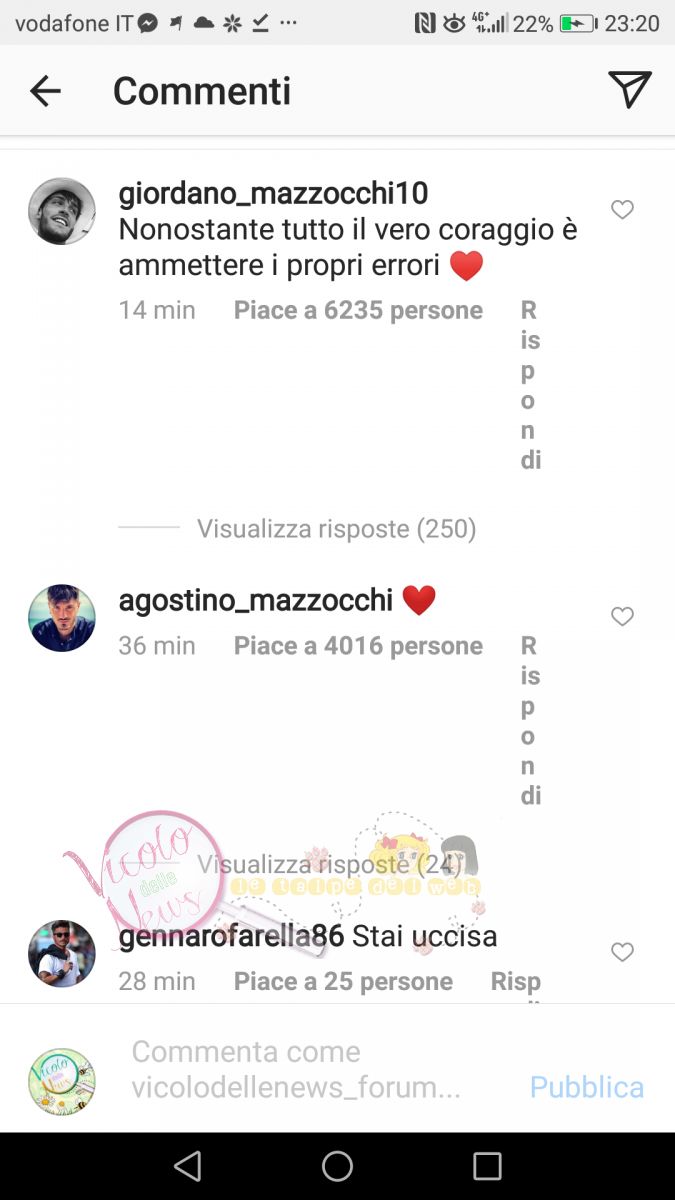View the 250 replies to giordano_mazzocchi10
Viewport: 675px width, 1200px height.
coord(336,528)
